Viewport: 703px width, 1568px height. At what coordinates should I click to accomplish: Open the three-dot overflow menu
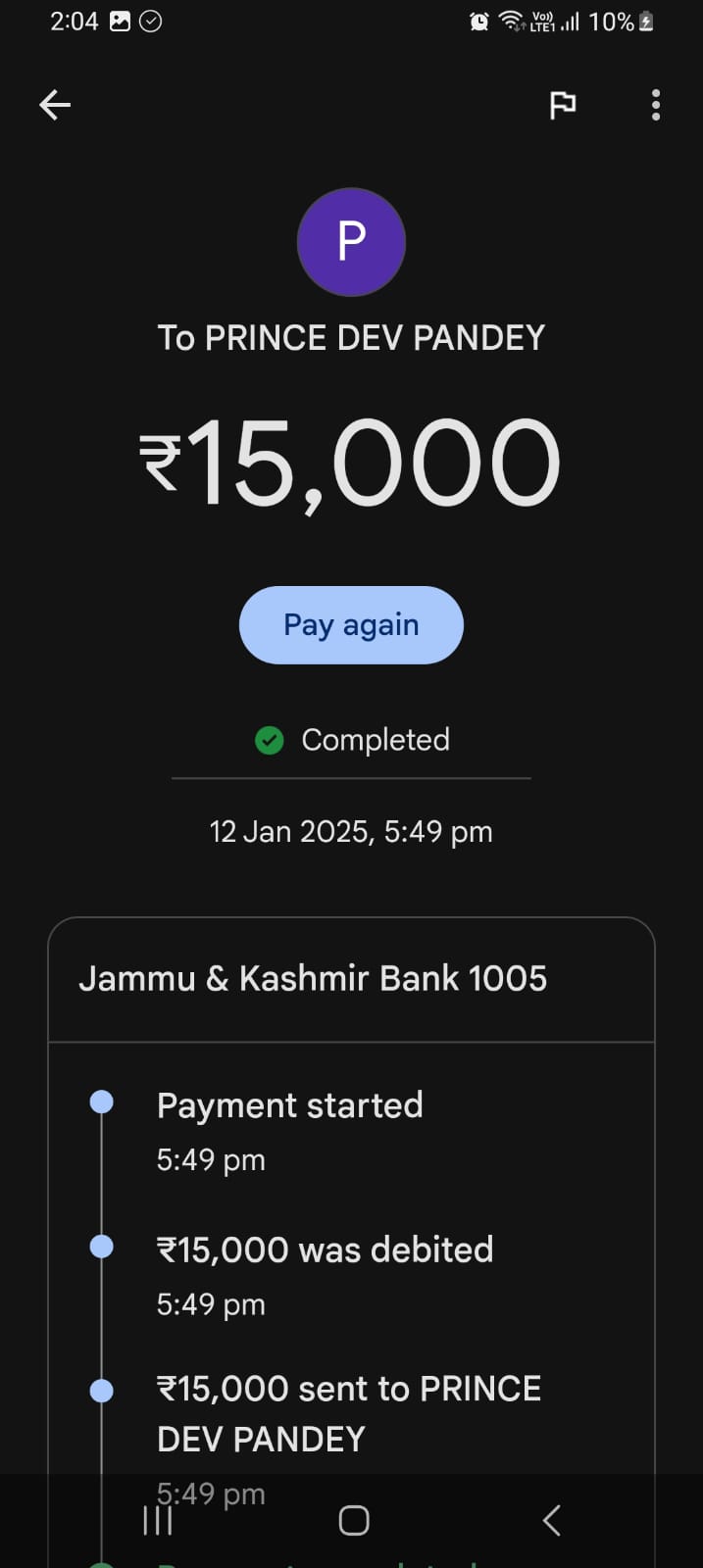(656, 105)
